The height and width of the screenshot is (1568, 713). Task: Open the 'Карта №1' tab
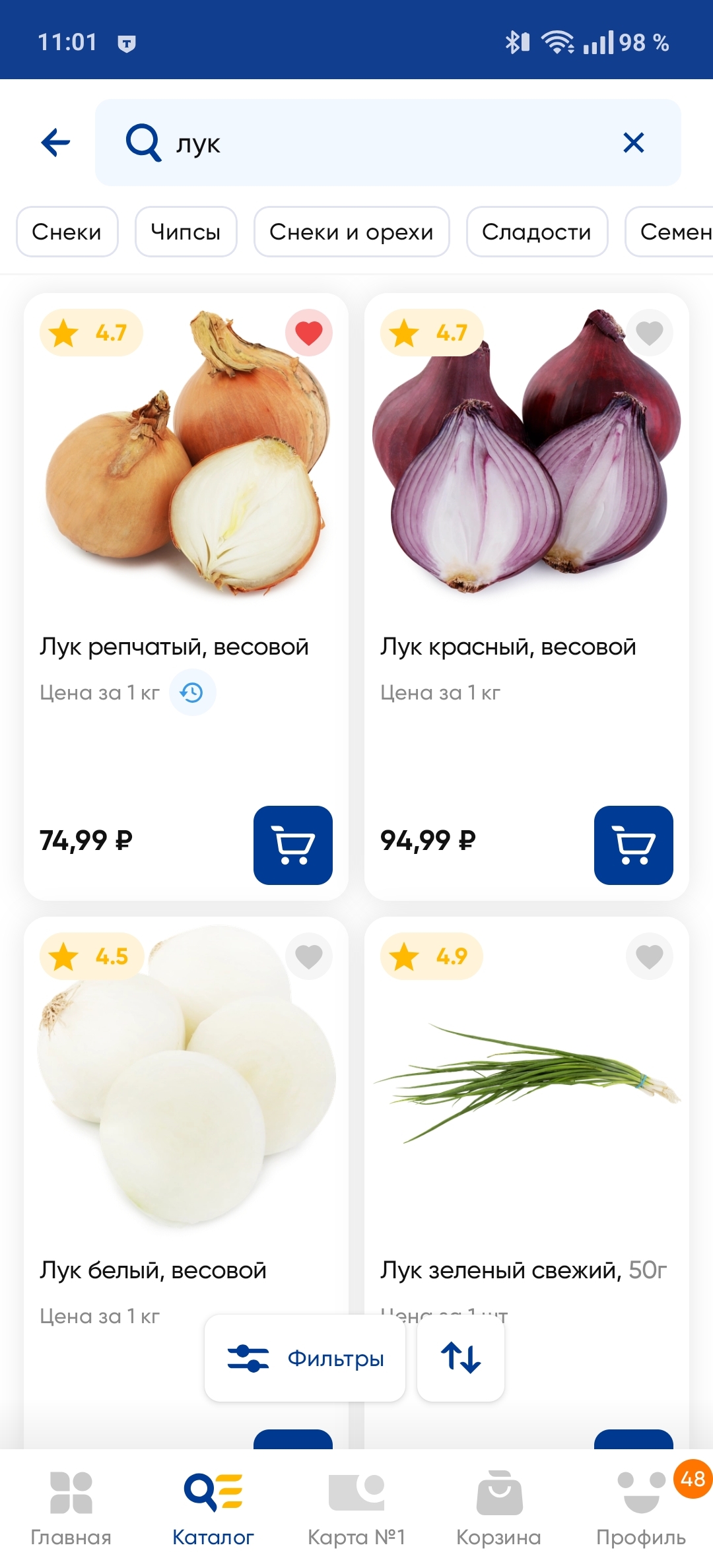(x=356, y=1509)
